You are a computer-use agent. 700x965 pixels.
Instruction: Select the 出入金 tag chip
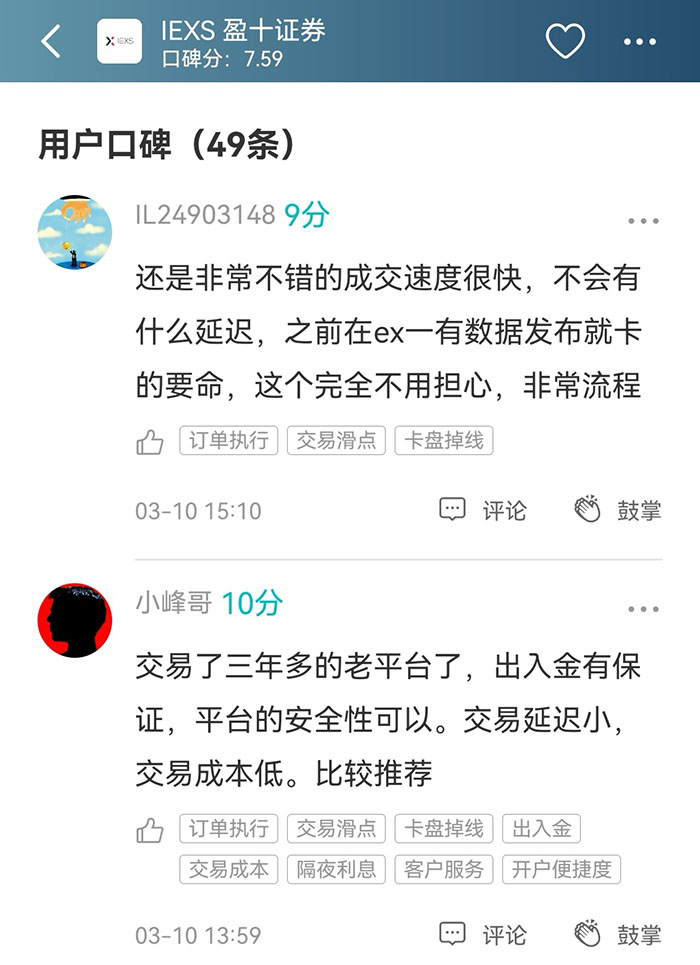[541, 829]
